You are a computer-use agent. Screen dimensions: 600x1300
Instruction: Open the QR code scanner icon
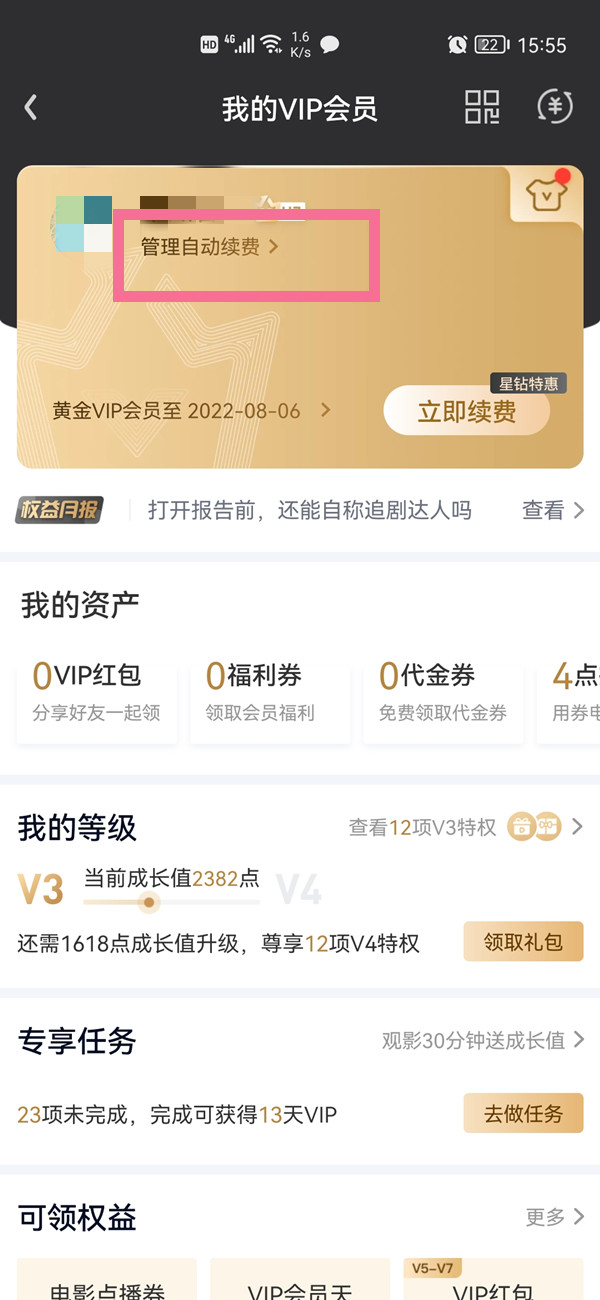point(482,108)
